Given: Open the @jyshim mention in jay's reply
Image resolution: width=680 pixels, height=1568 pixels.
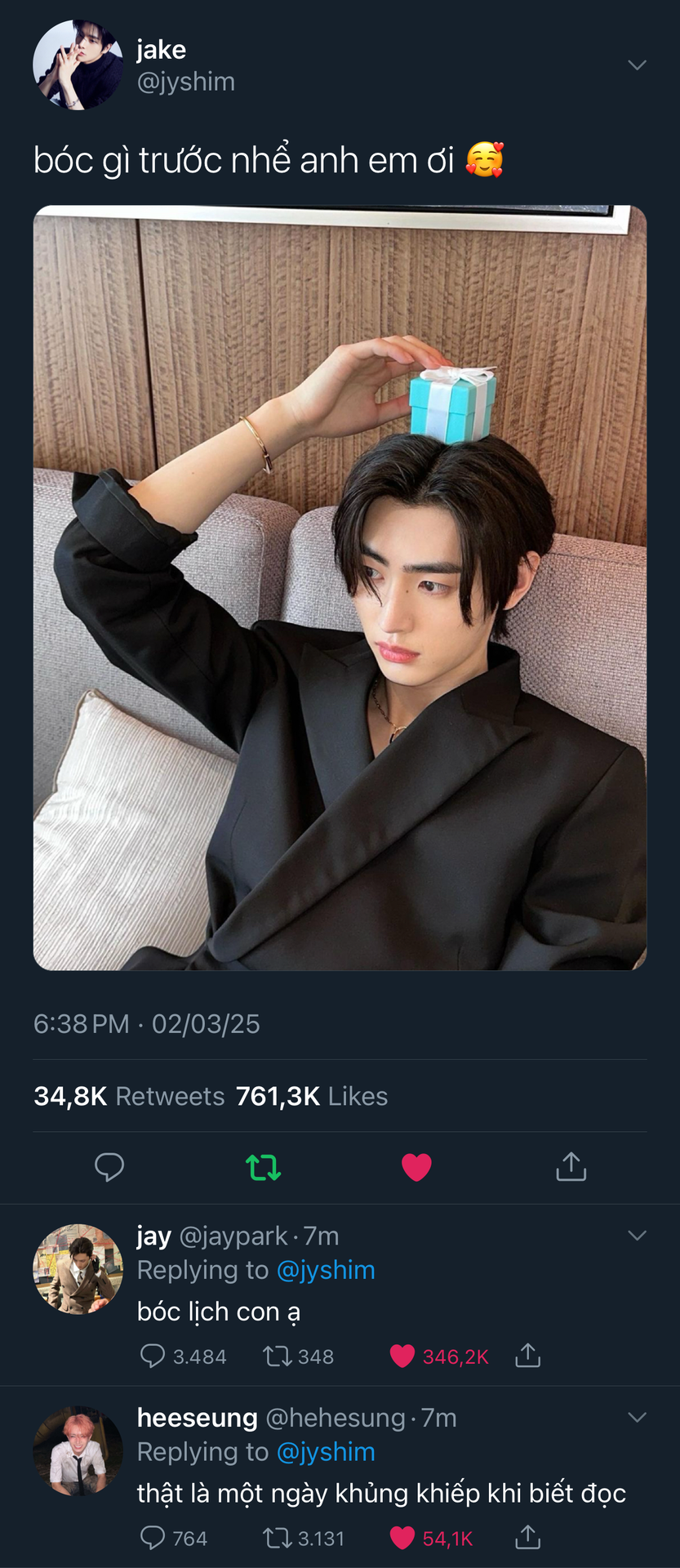Looking at the screenshot, I should coord(326,1270).
